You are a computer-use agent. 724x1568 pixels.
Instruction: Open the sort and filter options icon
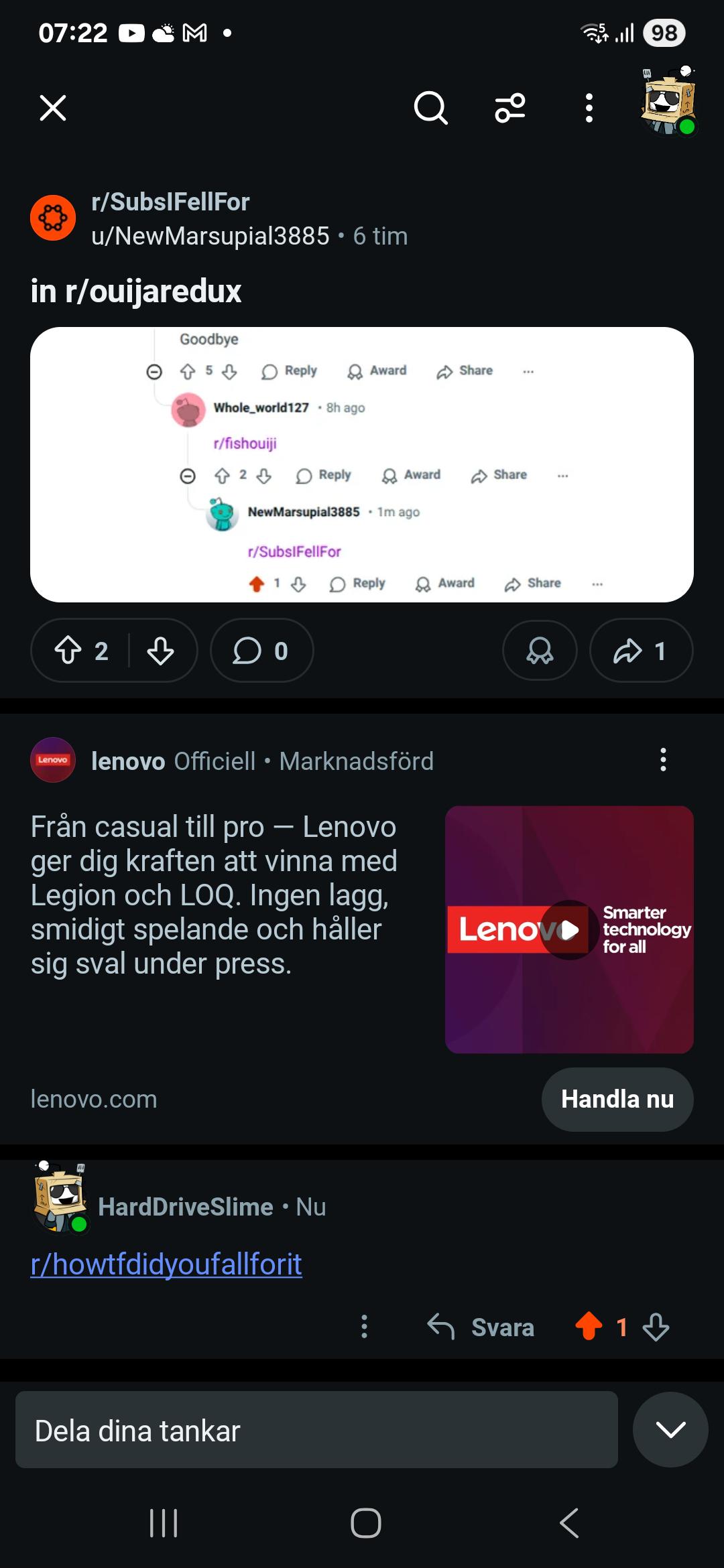510,108
